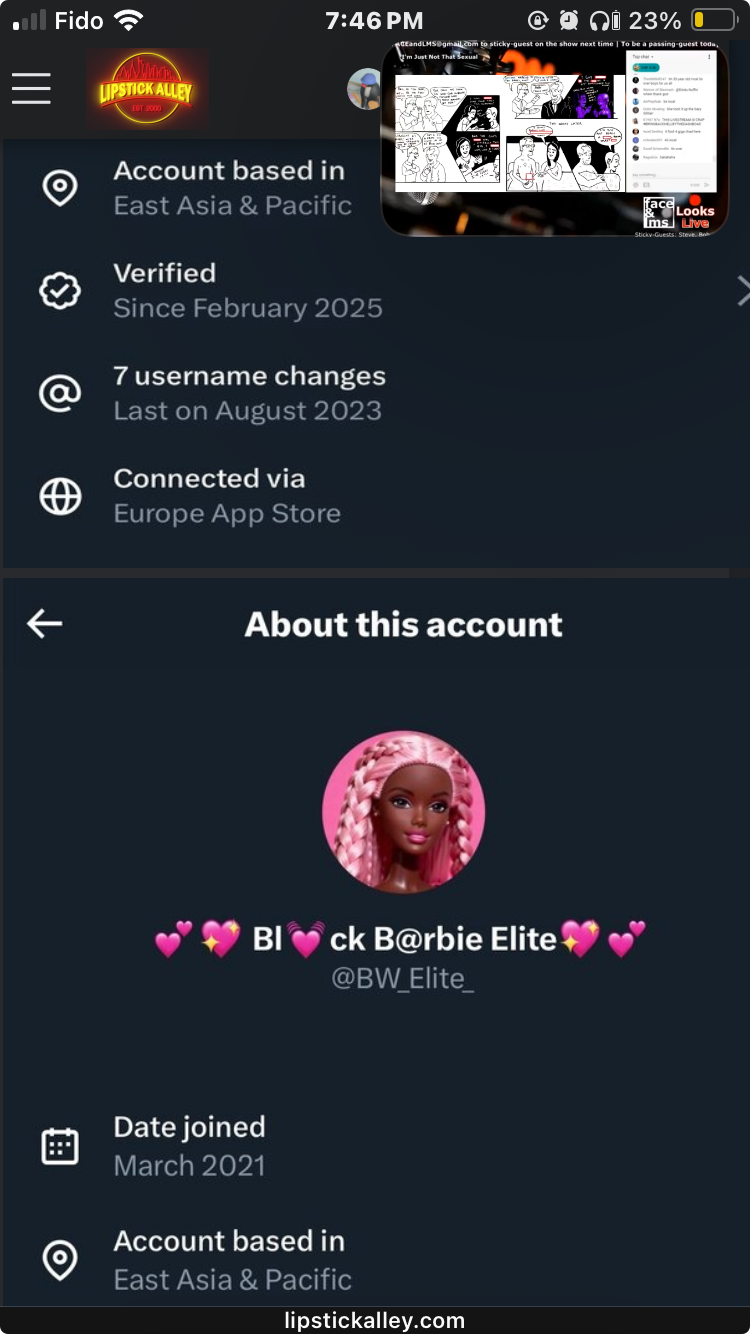Tap the yellow battery level indicator
Viewport: 750px width, 1334px height.
tap(712, 18)
